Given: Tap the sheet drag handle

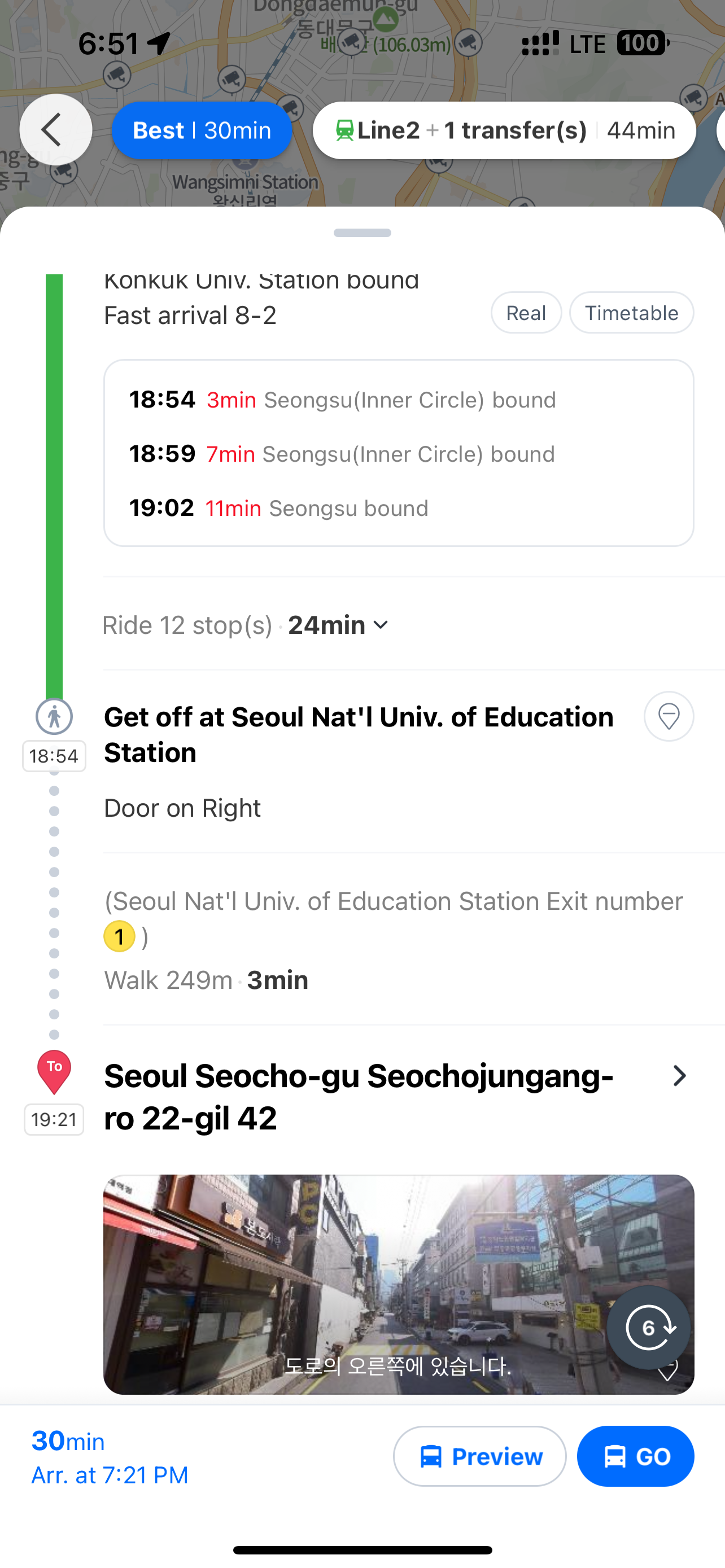Looking at the screenshot, I should (x=362, y=233).
